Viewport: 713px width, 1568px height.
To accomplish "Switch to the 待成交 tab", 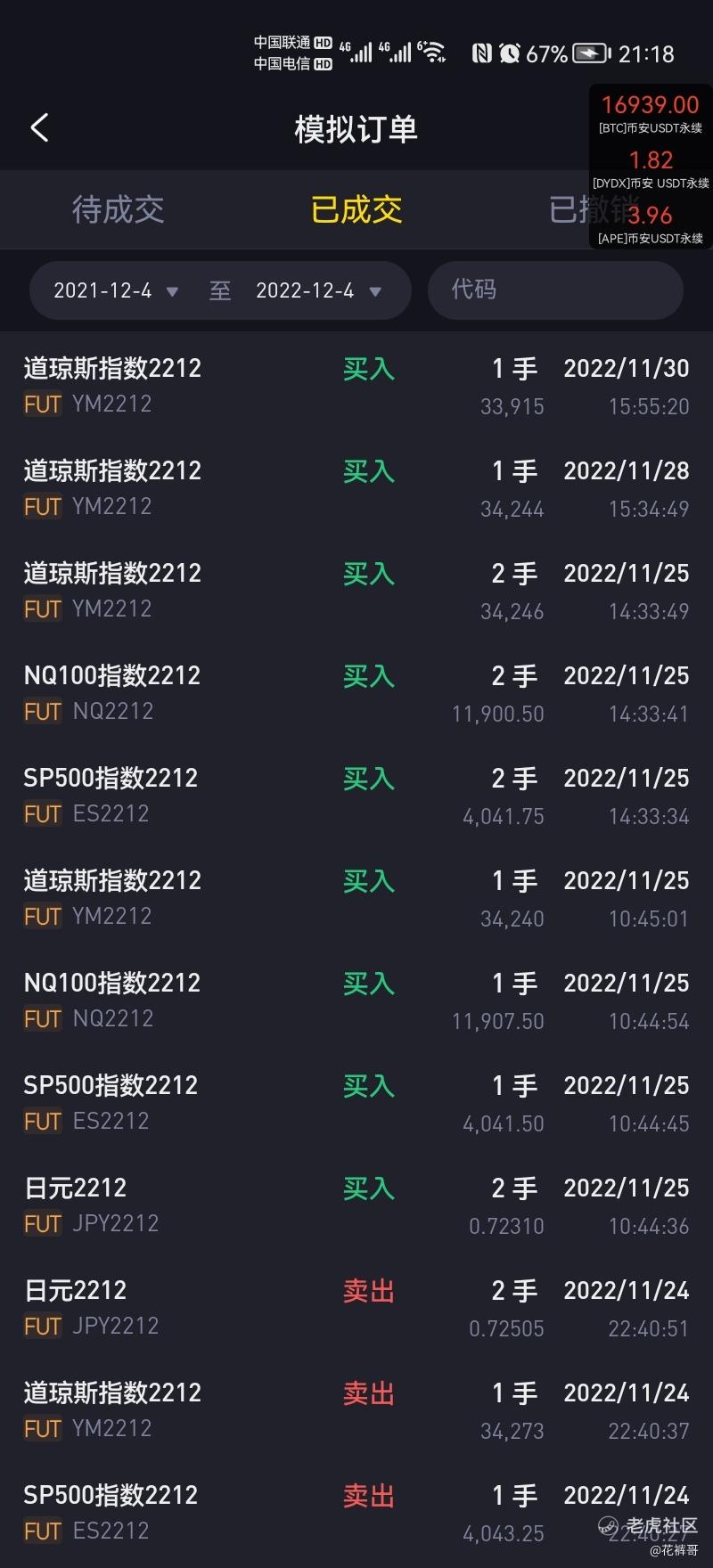I will pos(119,210).
